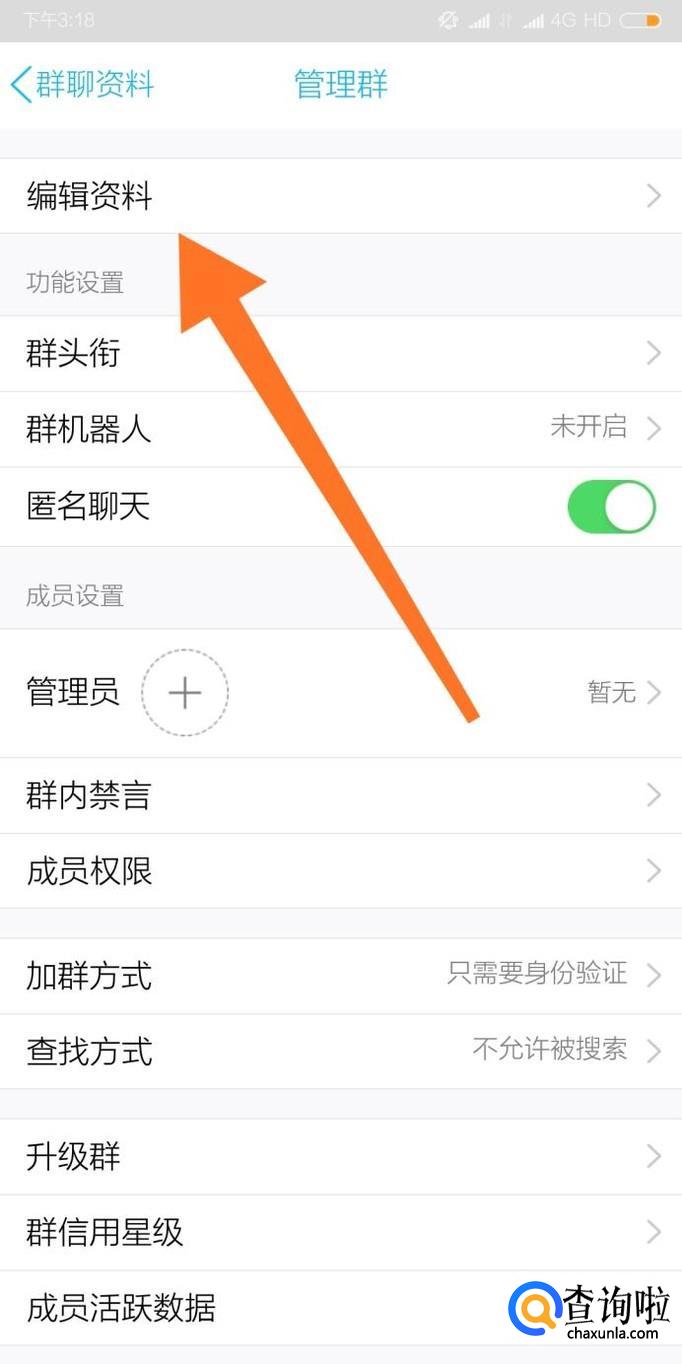Open 升级群 page

tap(341, 1157)
